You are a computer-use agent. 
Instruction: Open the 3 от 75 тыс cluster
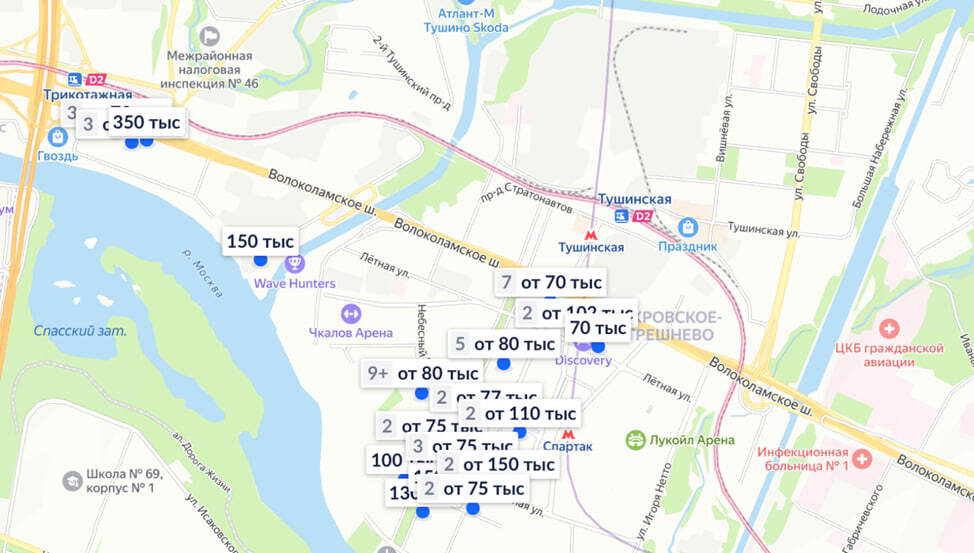click(462, 445)
